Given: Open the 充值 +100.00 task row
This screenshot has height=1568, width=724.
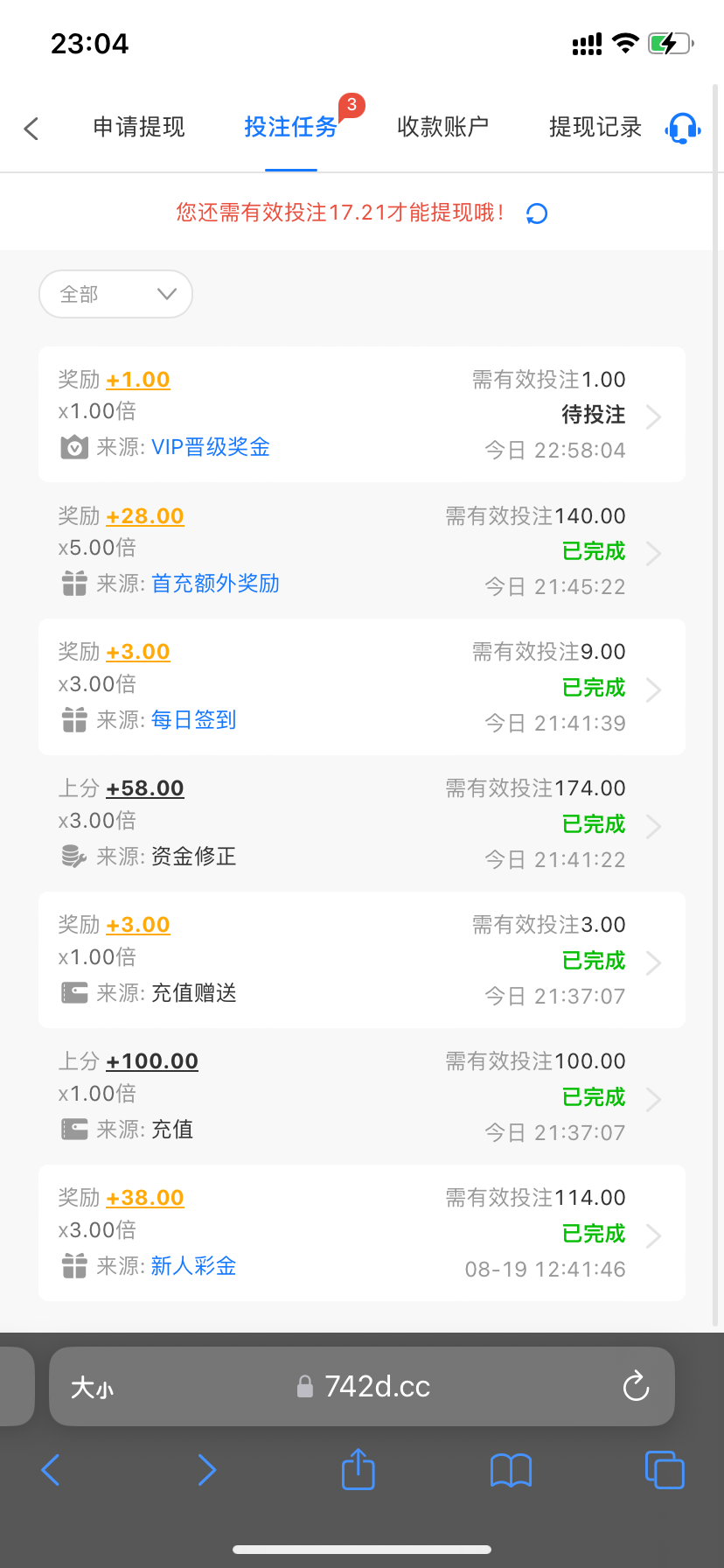Looking at the screenshot, I should coord(361,1097).
